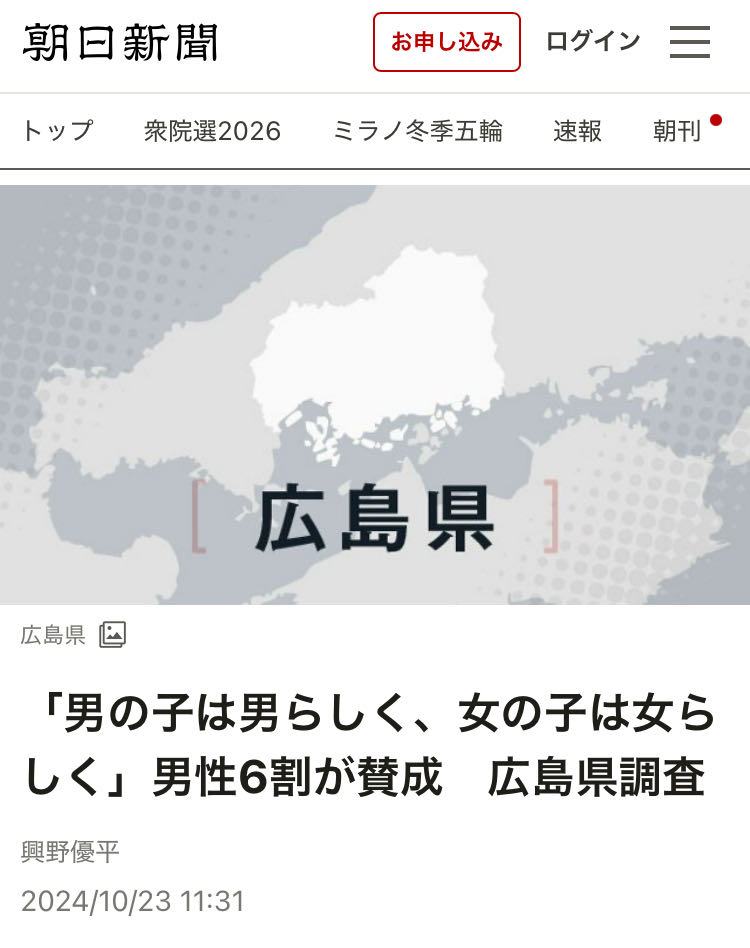Switch to the トップ tab
Viewport: 750px width, 948px height.
tap(57, 131)
